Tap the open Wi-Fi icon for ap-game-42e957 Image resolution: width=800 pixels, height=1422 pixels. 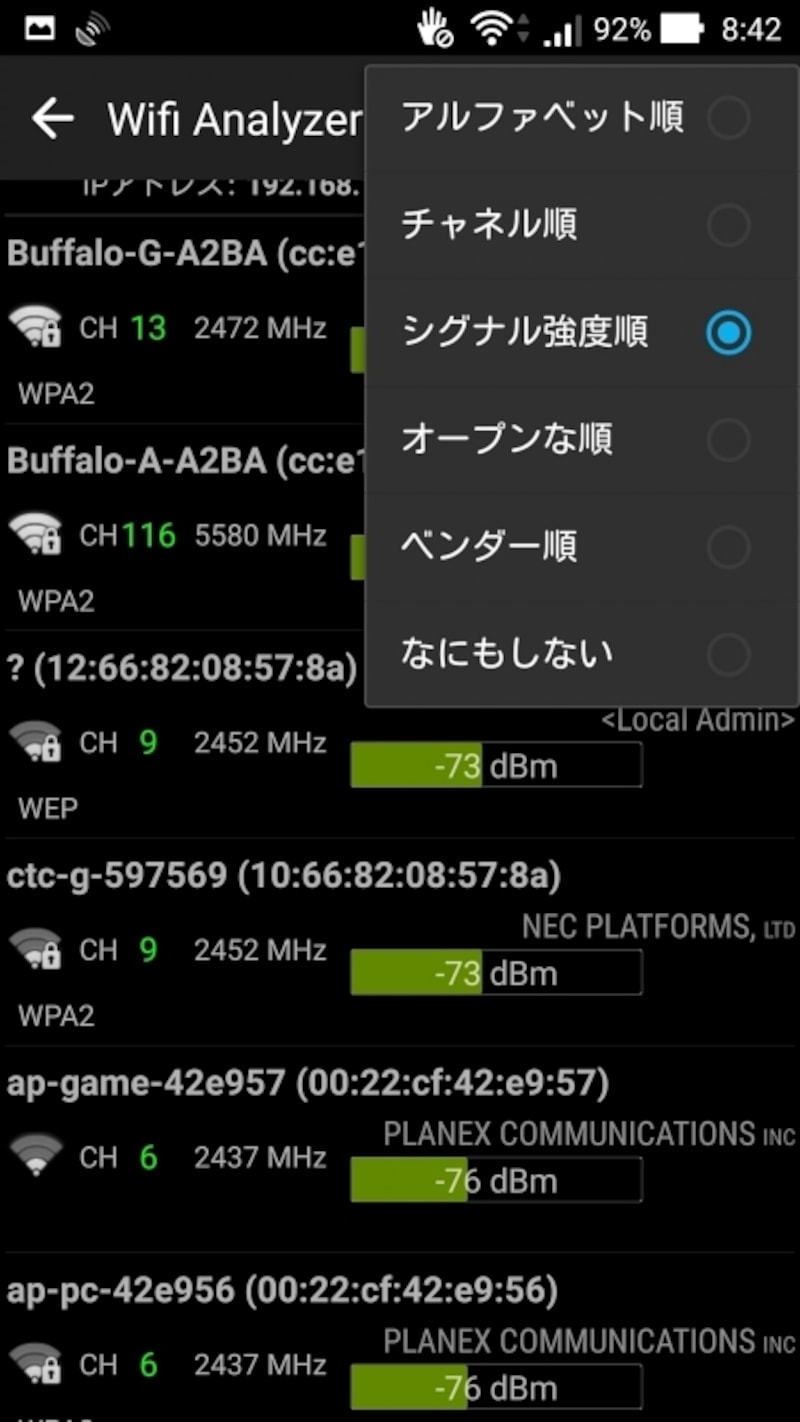click(x=36, y=1155)
